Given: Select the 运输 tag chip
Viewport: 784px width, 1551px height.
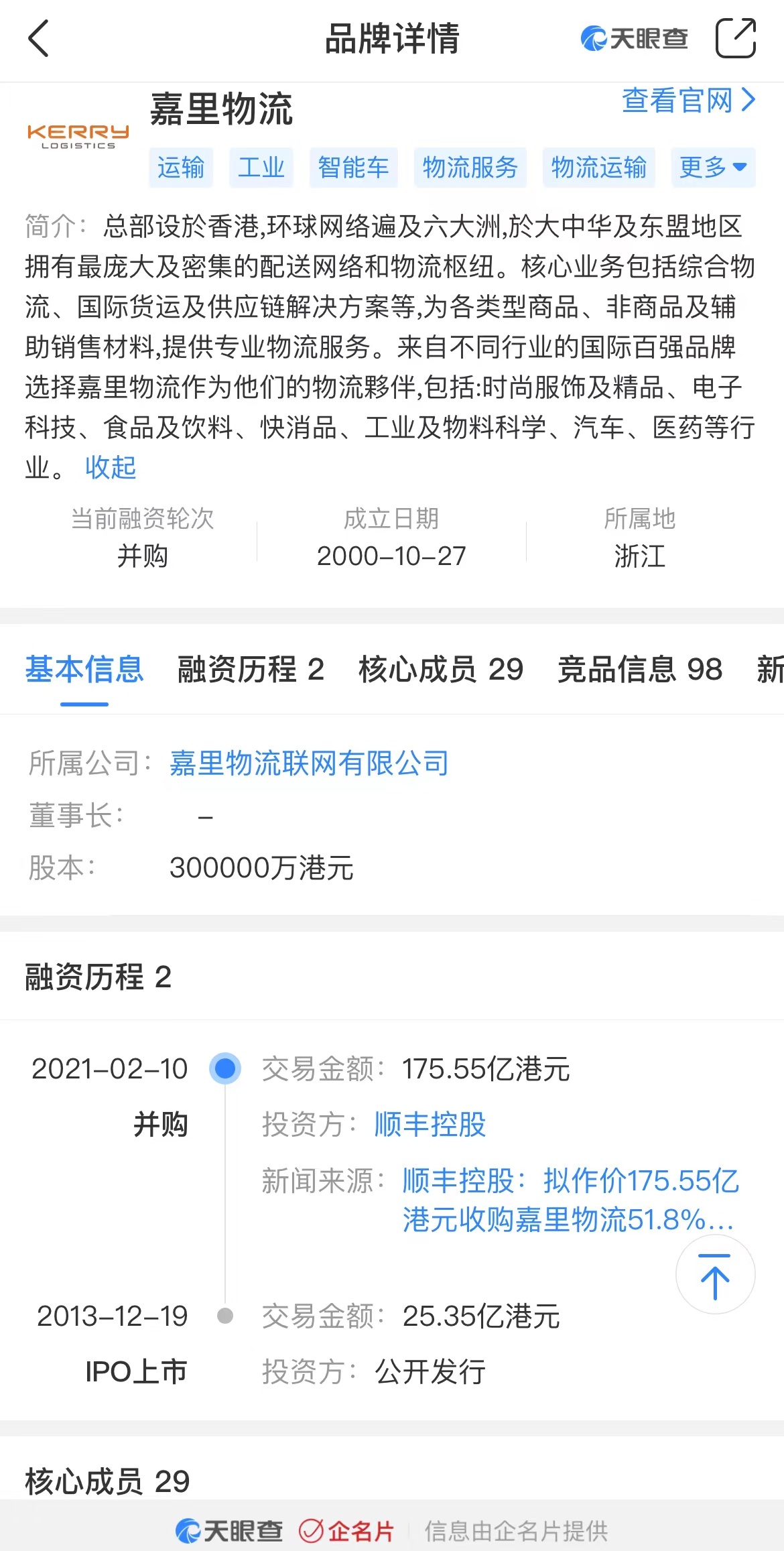Looking at the screenshot, I should [x=181, y=167].
